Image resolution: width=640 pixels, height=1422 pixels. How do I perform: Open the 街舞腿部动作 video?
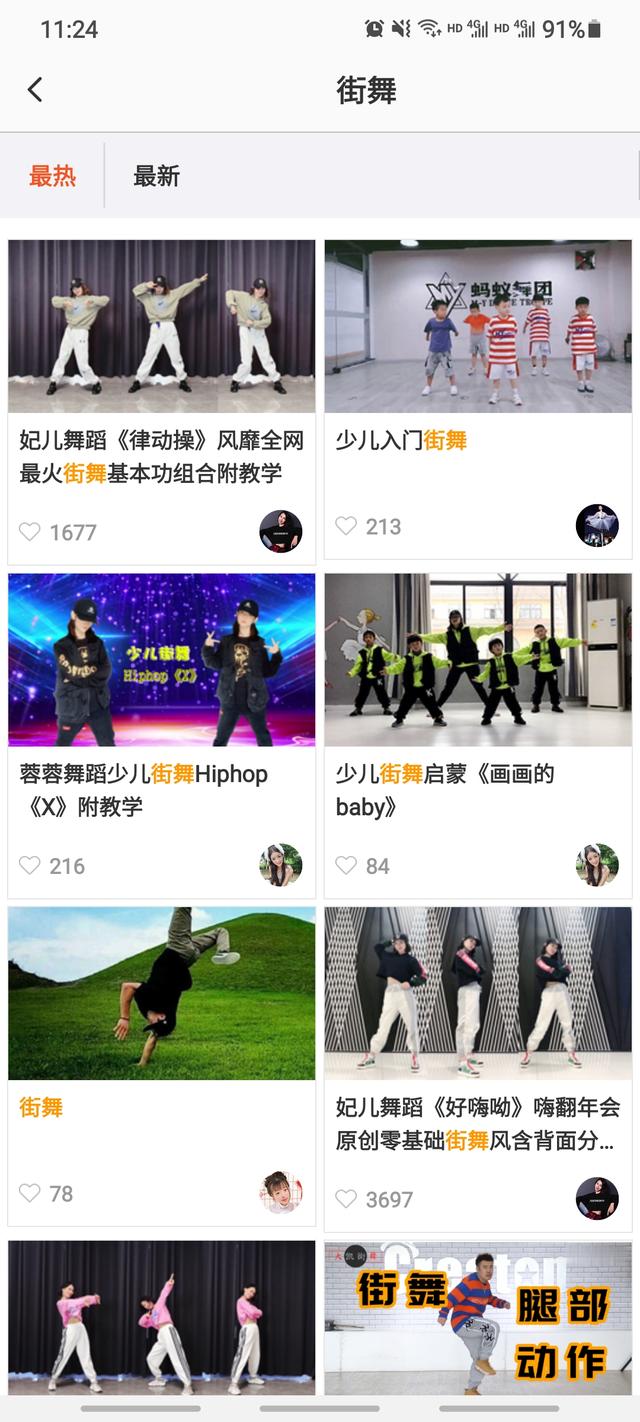coord(478,1318)
